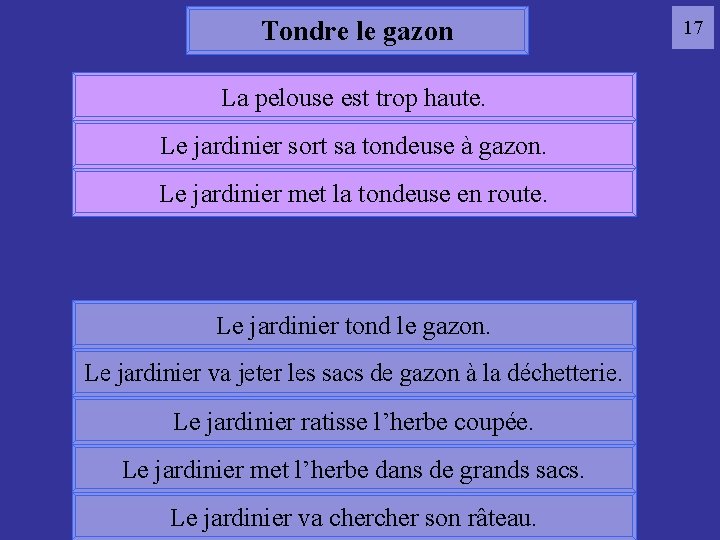
Task: Select 'Le jardinier va chercher son râteau.'
Action: tap(354, 517)
